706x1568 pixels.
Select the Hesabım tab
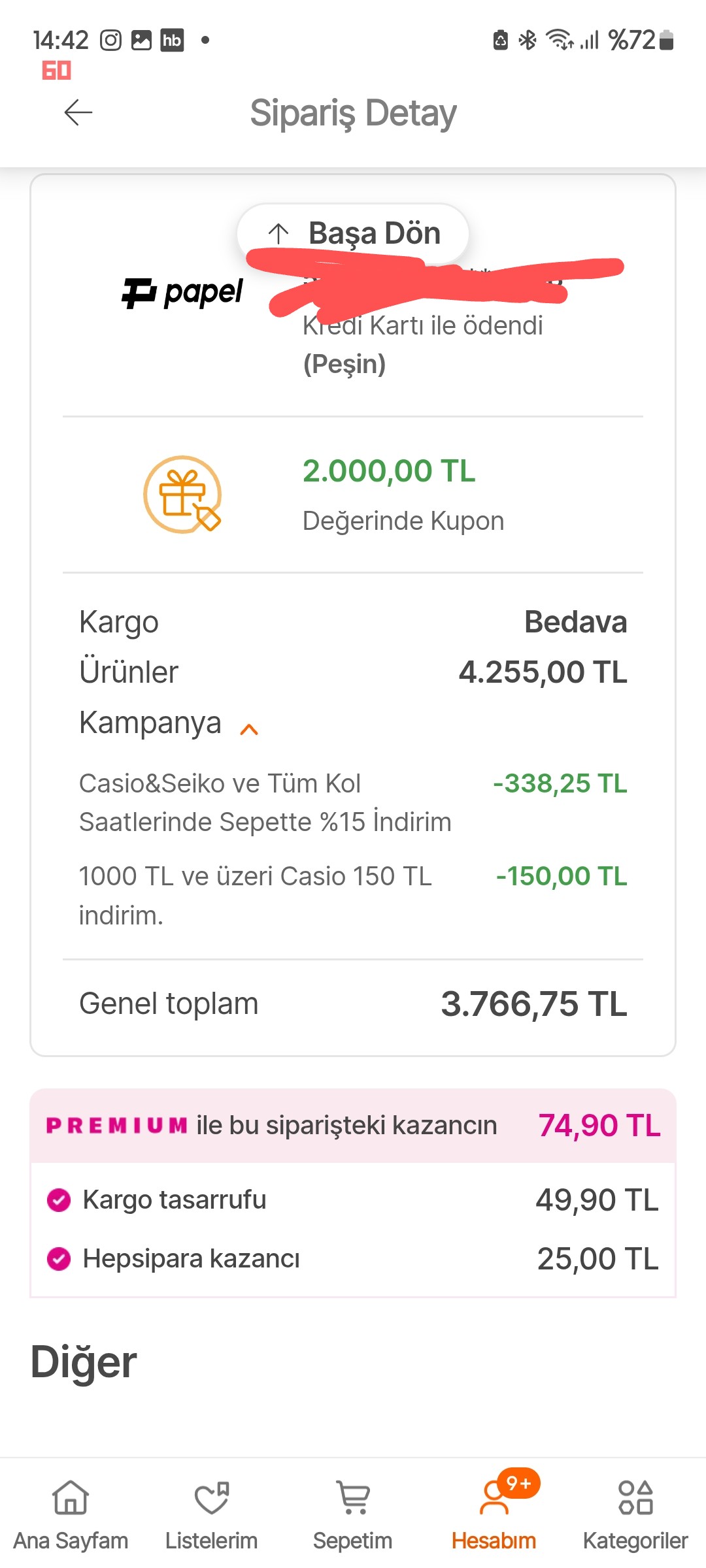click(494, 1515)
